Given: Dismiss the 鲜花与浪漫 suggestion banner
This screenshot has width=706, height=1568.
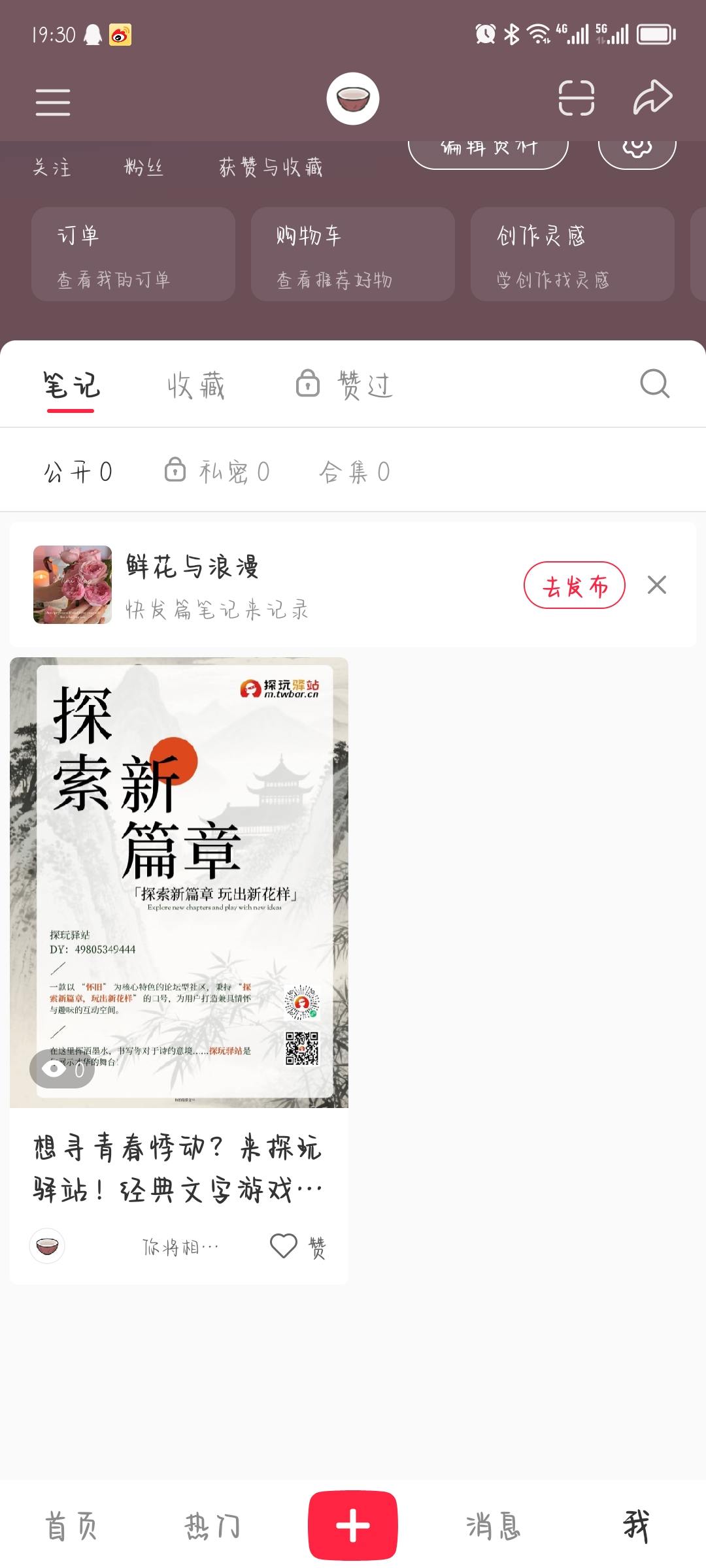Looking at the screenshot, I should coord(656,585).
